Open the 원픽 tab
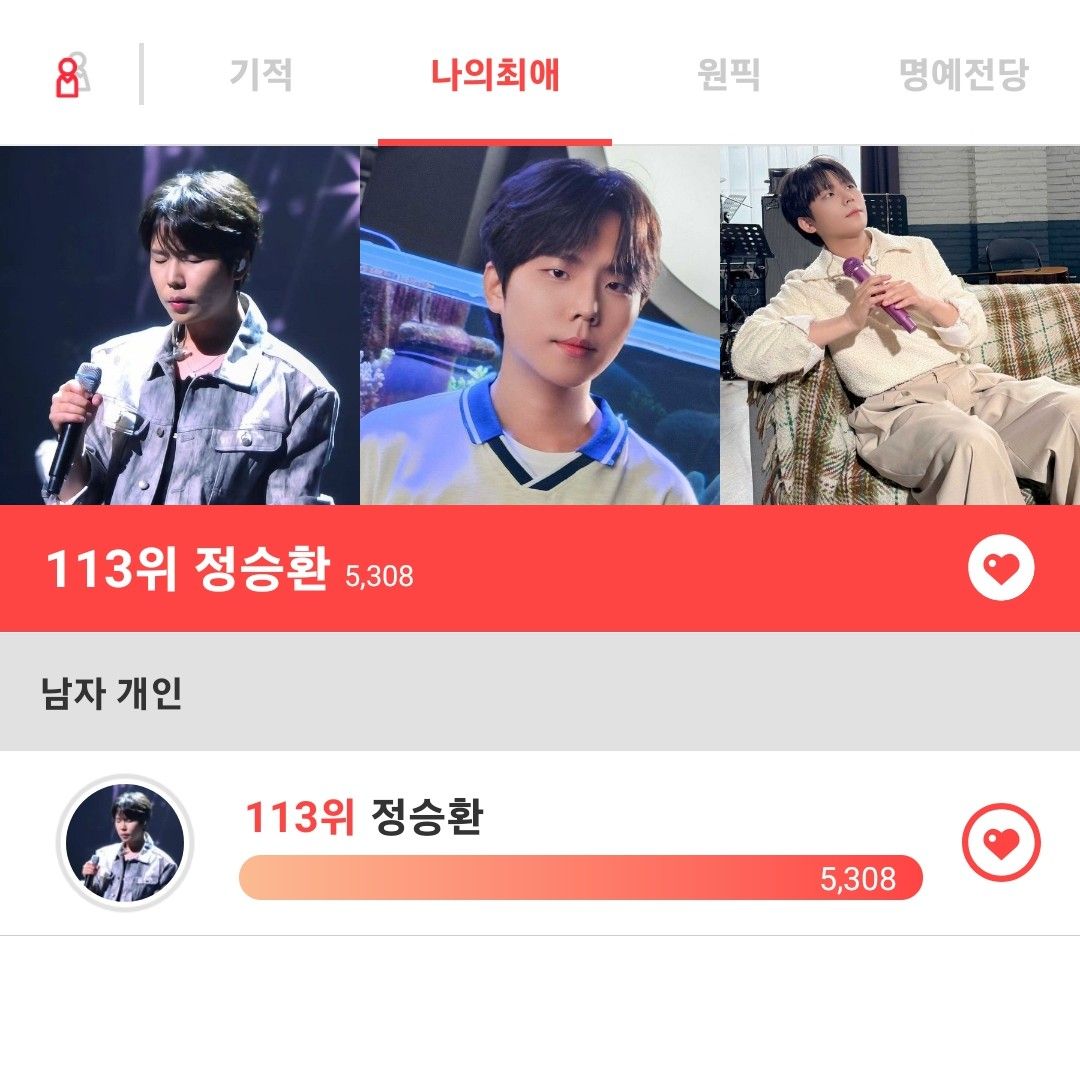 (728, 75)
